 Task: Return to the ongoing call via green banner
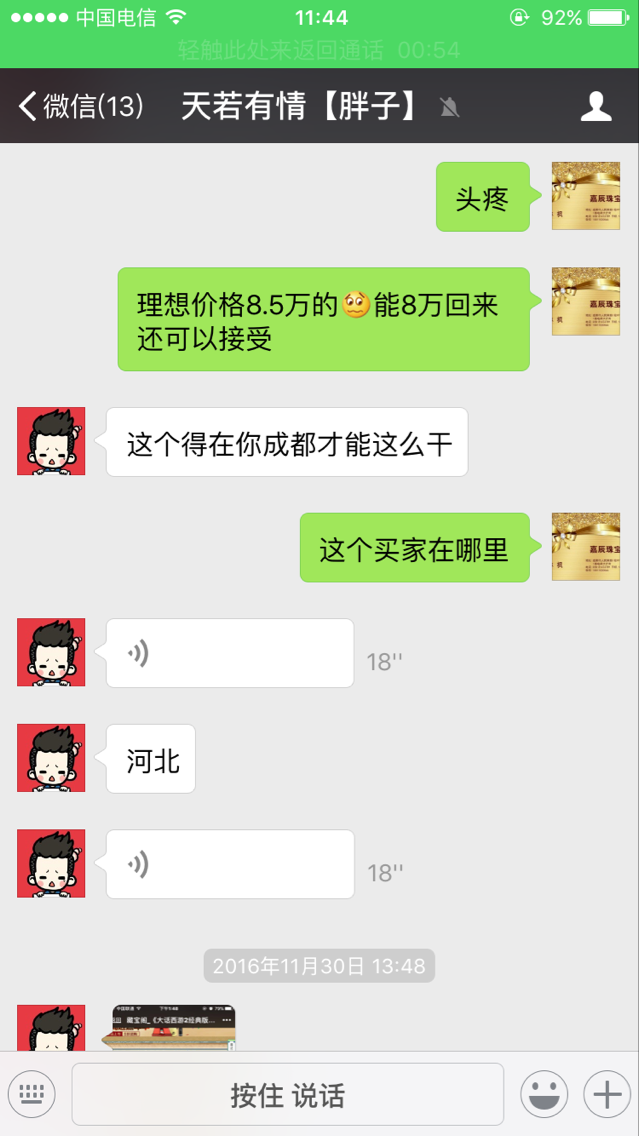coord(319,50)
